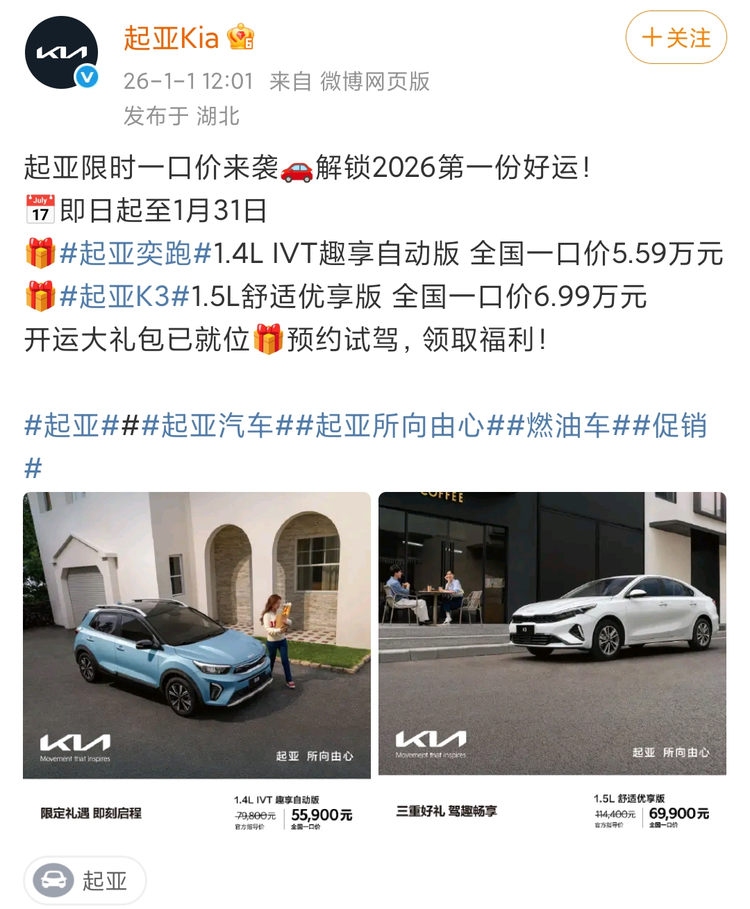Screen dimensions: 750x909
Task: View the blue SUV 55,900元 photo
Action: click(197, 662)
